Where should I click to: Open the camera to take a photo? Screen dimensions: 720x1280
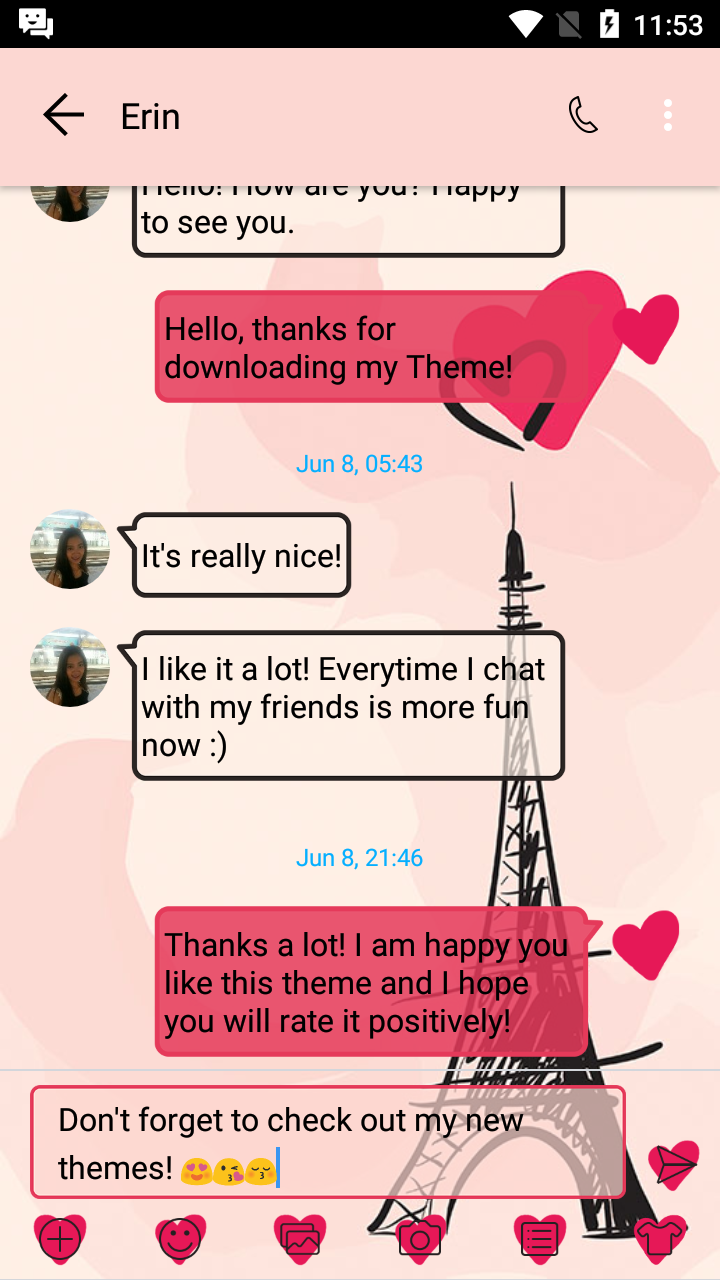420,1238
